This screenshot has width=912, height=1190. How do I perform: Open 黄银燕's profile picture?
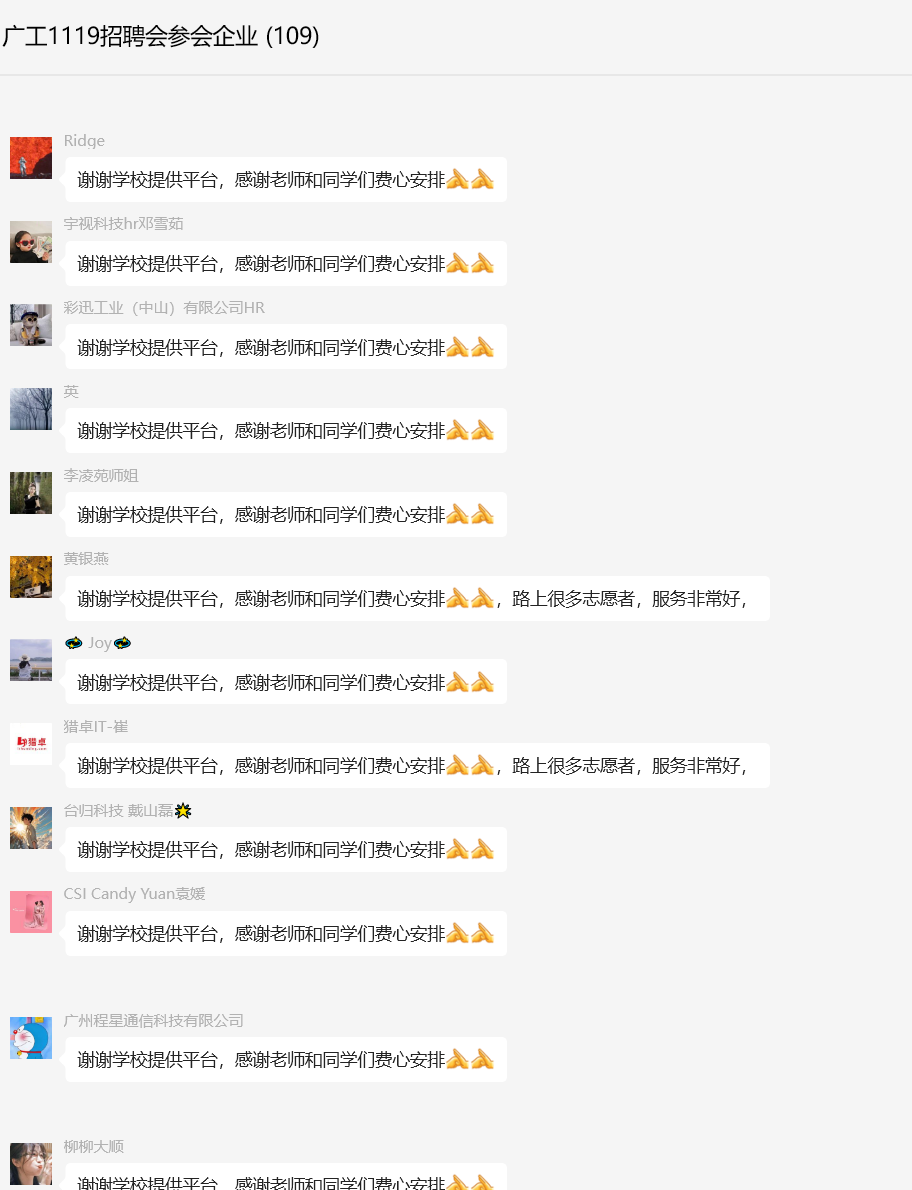tap(31, 577)
